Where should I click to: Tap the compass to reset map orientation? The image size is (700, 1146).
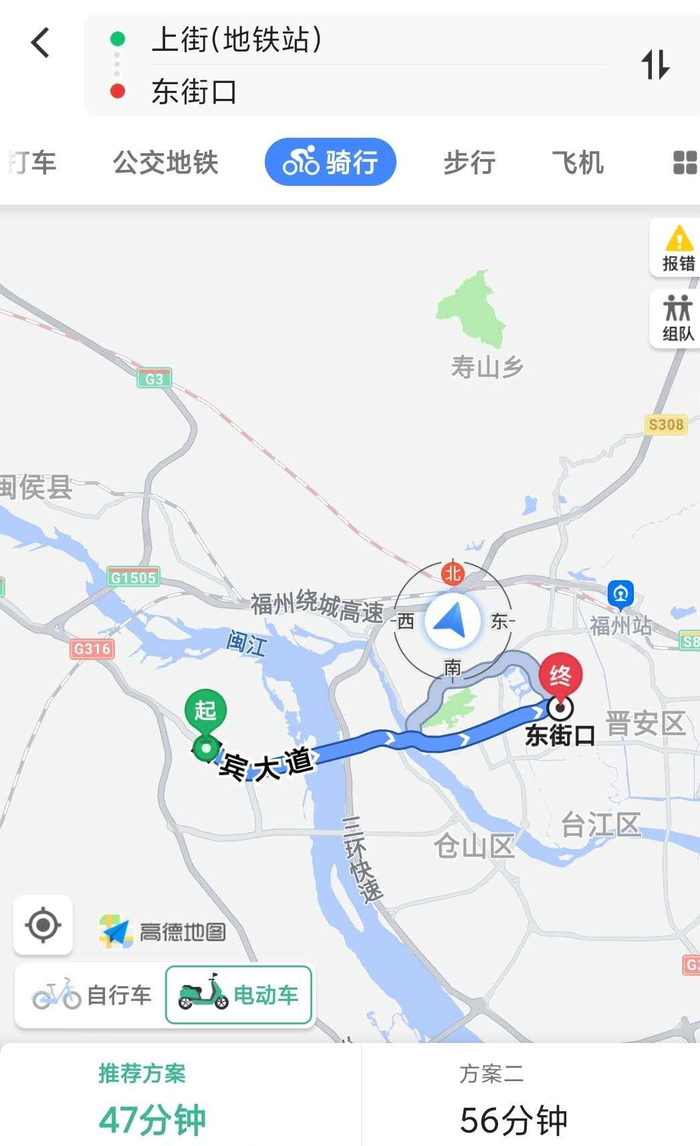point(447,620)
